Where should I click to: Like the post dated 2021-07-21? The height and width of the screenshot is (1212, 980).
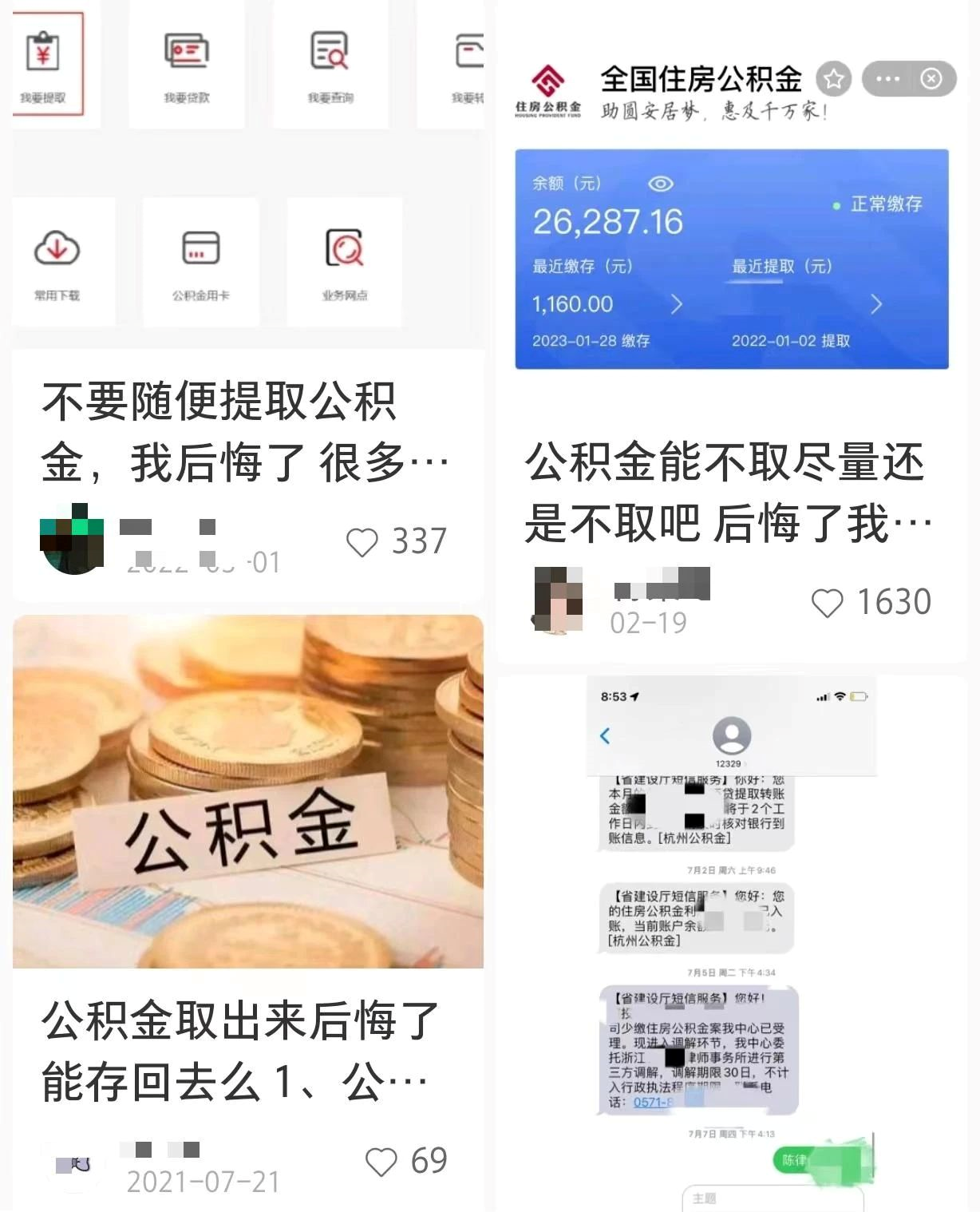(x=381, y=1162)
